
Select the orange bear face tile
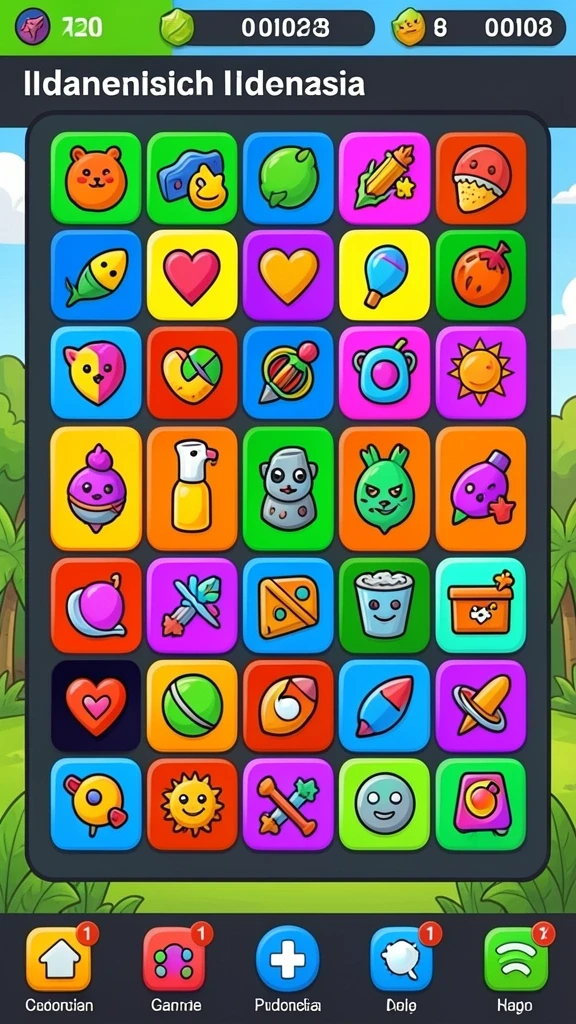pyautogui.click(x=96, y=178)
